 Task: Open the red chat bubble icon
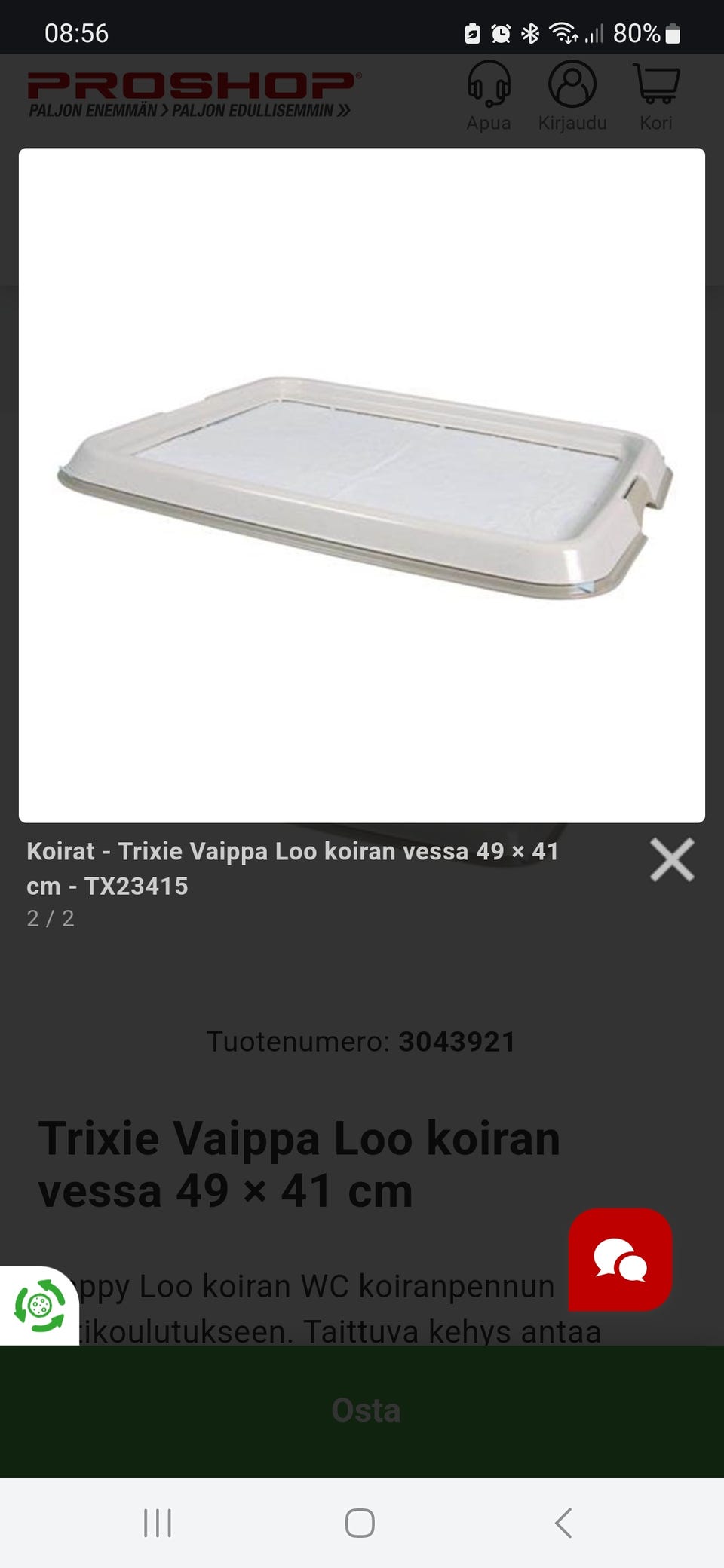[x=619, y=1260]
